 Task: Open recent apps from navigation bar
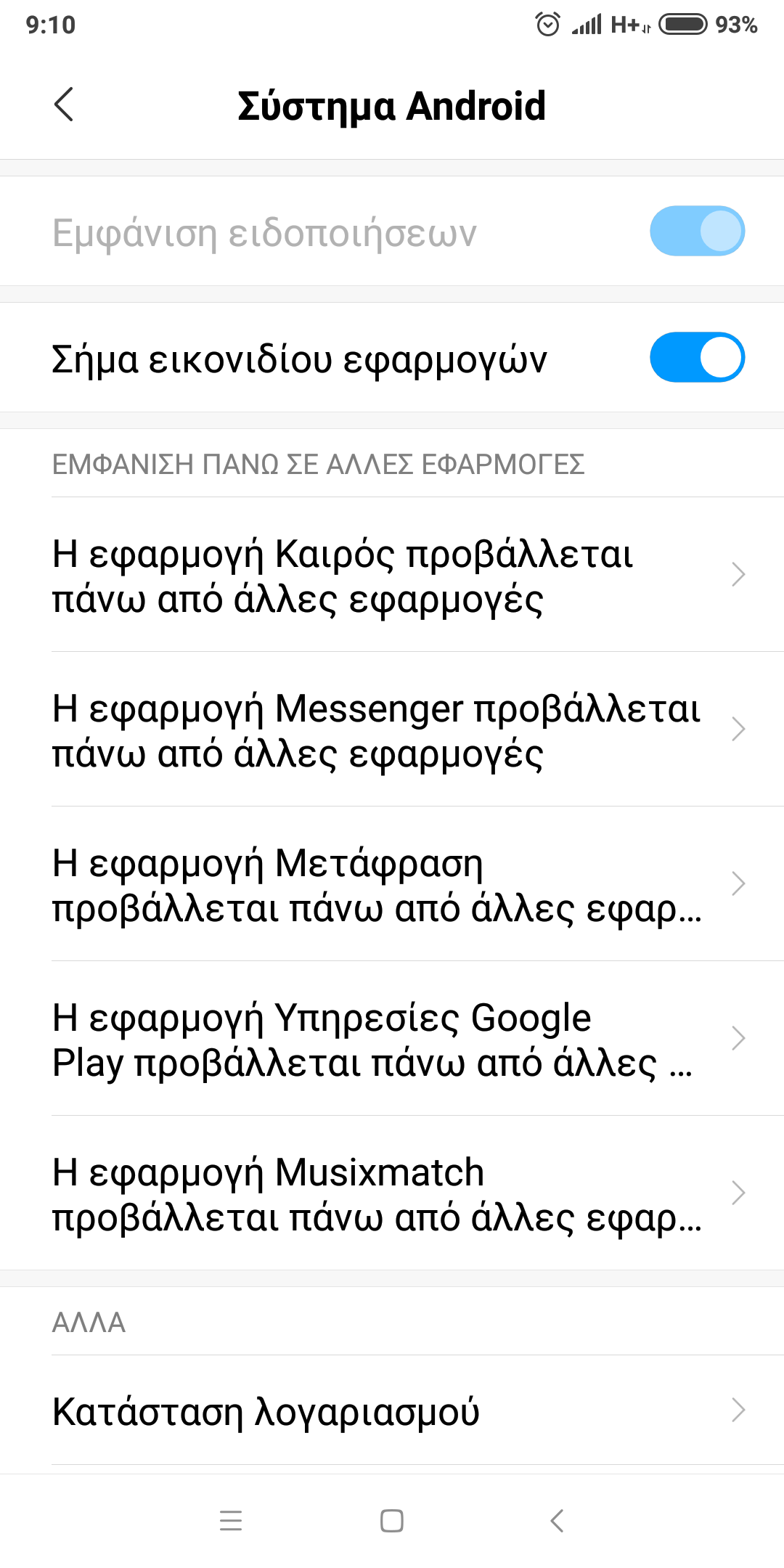(x=231, y=1520)
